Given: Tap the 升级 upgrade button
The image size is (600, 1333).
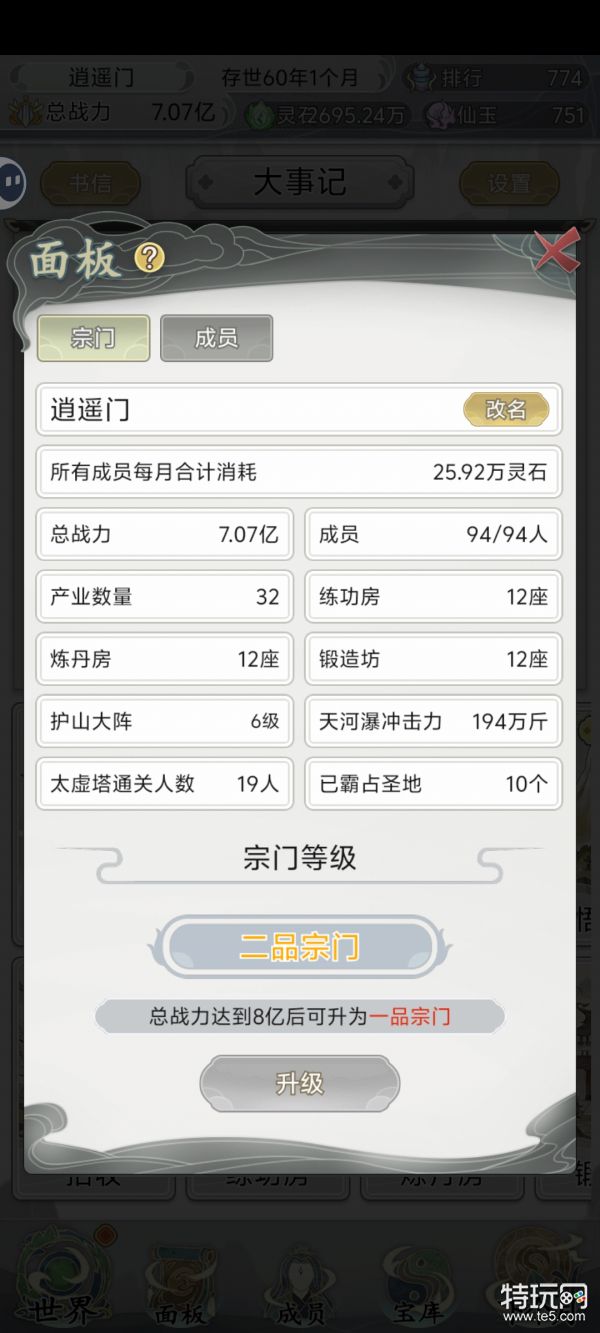Looking at the screenshot, I should [x=300, y=1083].
